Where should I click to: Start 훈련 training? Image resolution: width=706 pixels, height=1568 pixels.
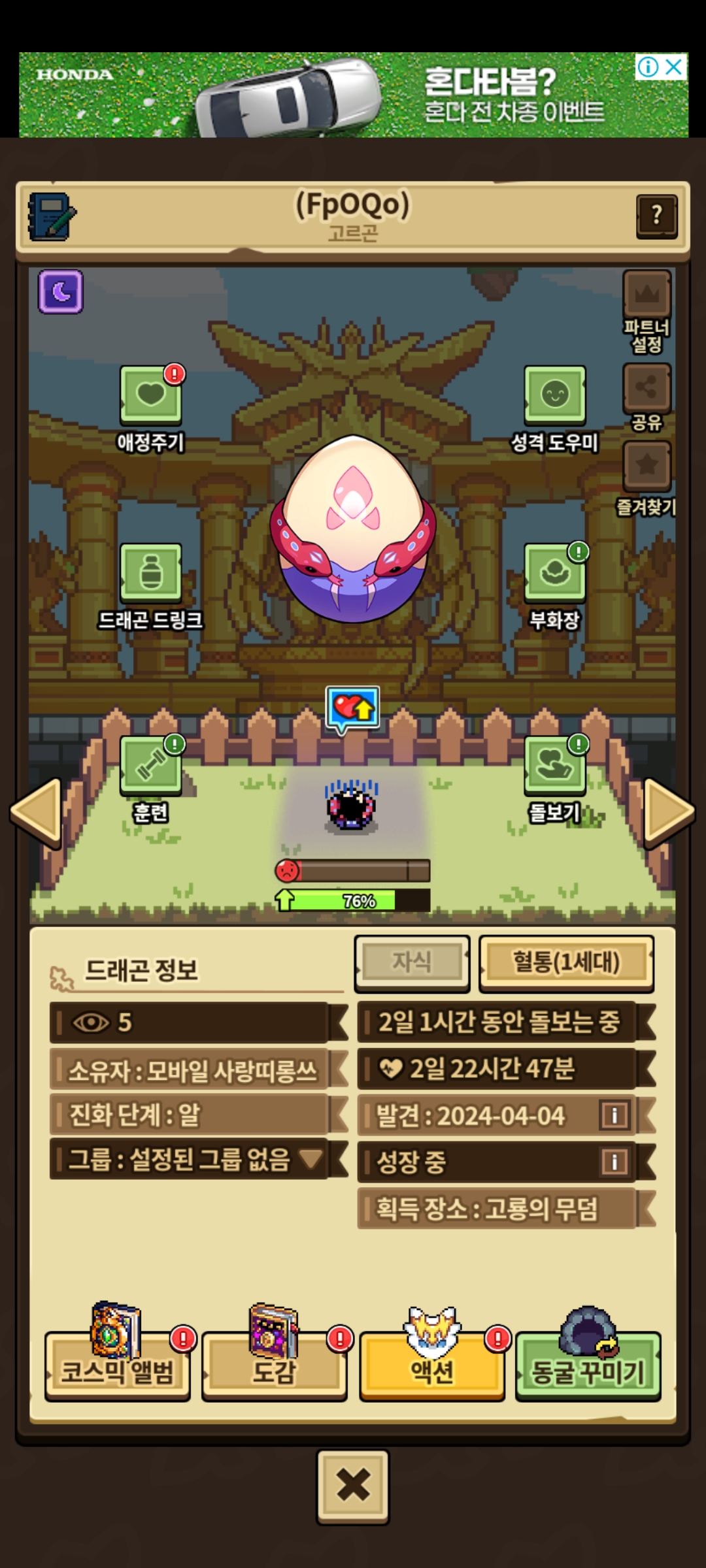pos(150,766)
